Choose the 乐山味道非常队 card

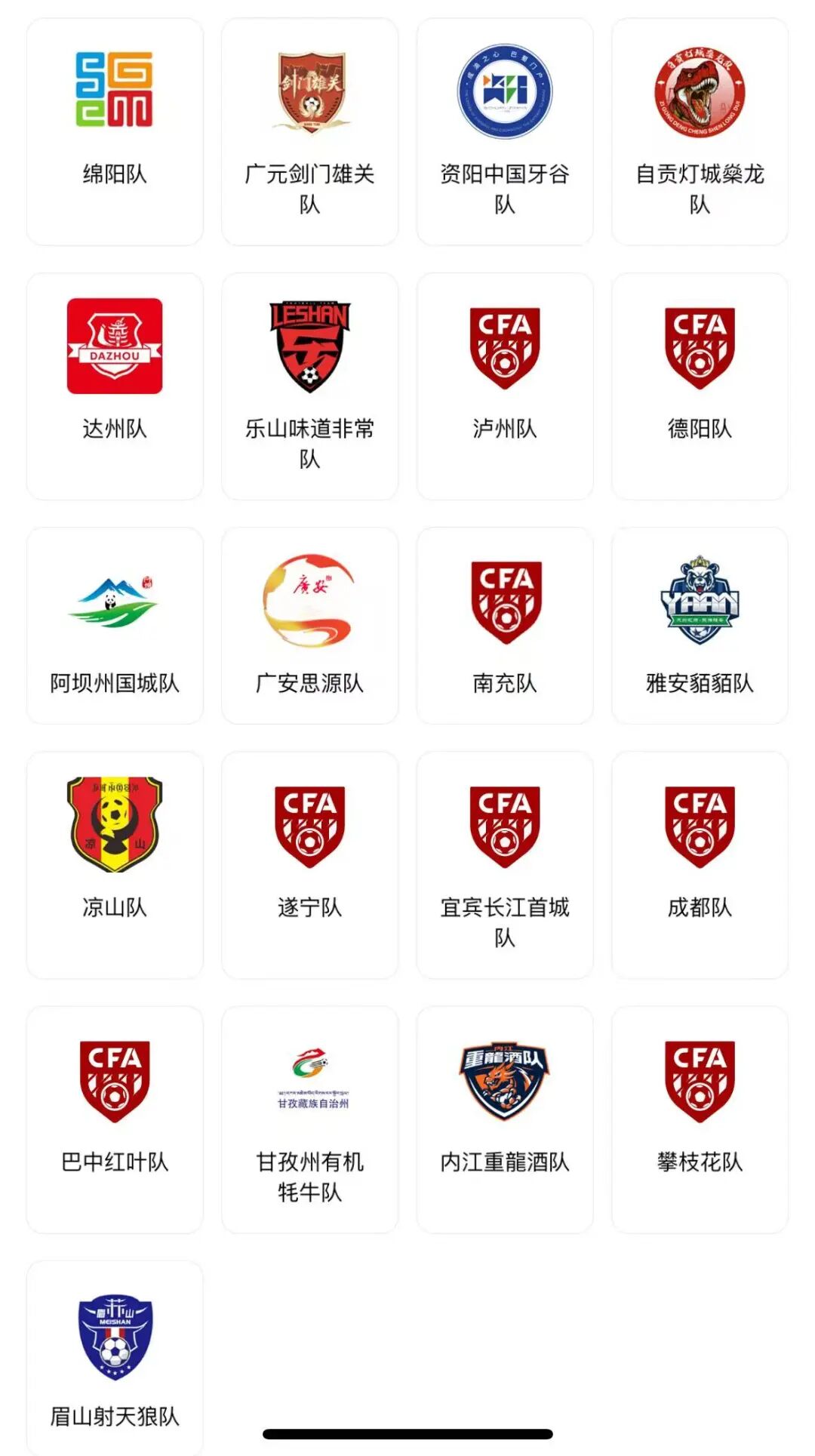tap(309, 386)
